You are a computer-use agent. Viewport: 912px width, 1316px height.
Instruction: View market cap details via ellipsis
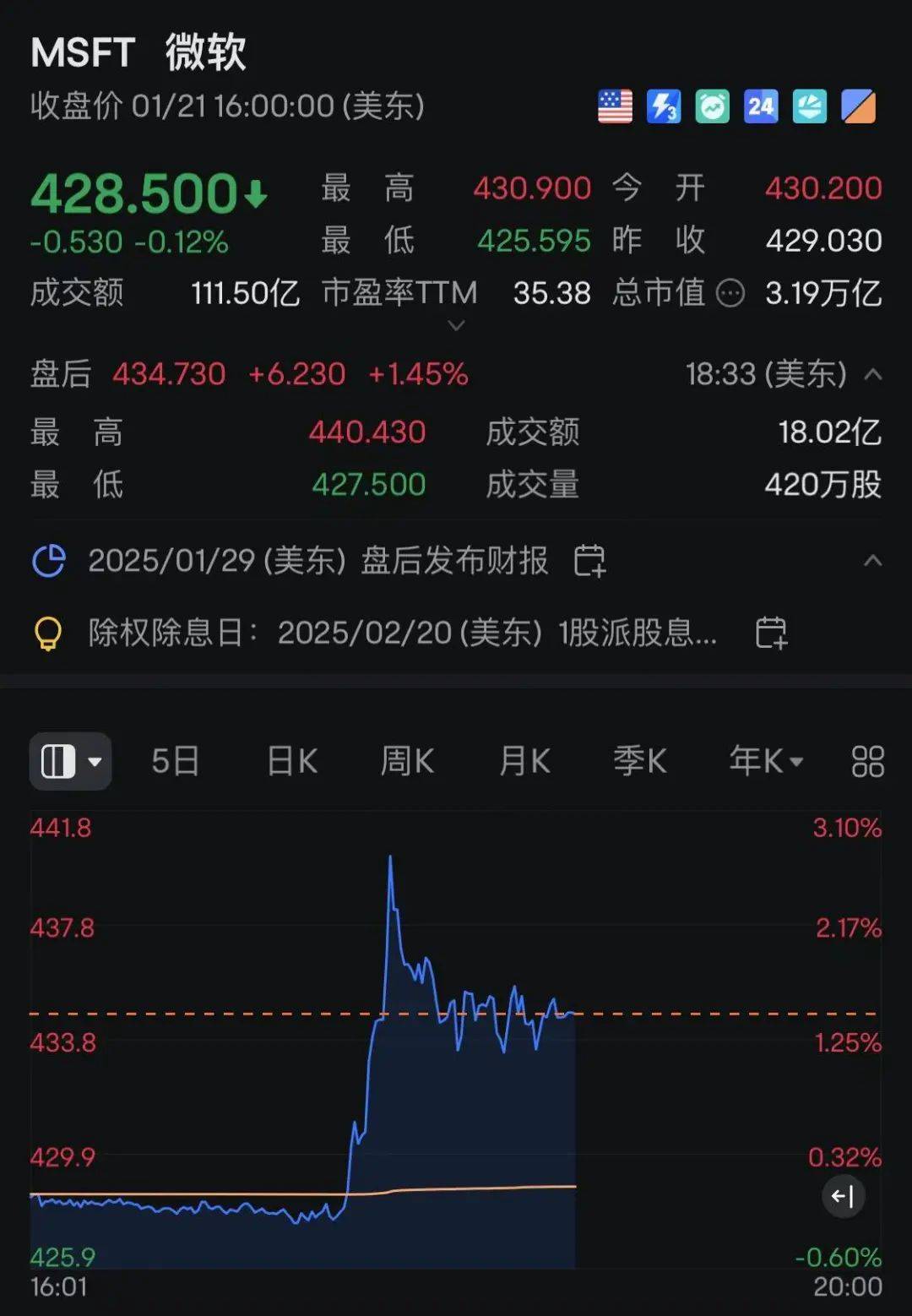(731, 293)
